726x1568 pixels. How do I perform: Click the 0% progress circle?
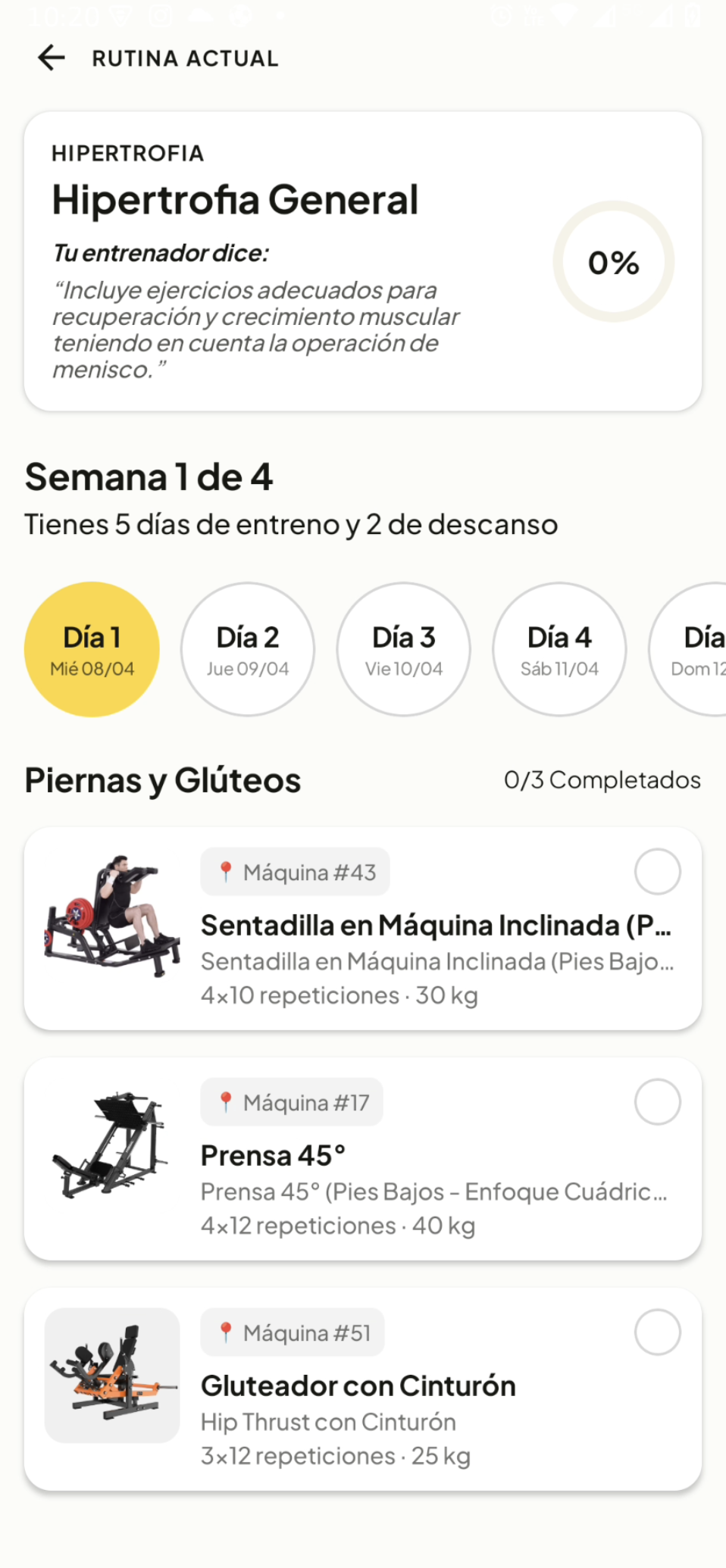[x=613, y=262]
